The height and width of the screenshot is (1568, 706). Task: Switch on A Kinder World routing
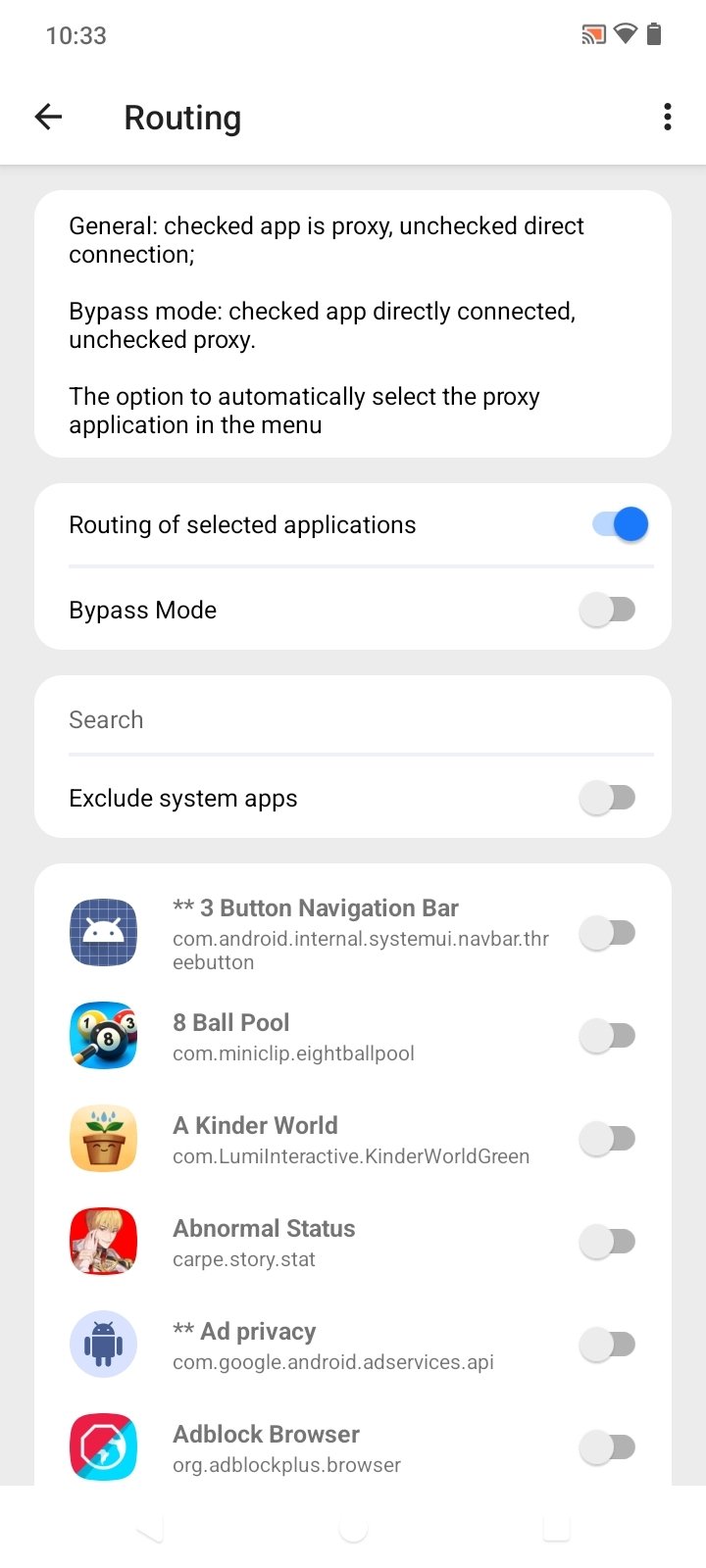tap(608, 1139)
